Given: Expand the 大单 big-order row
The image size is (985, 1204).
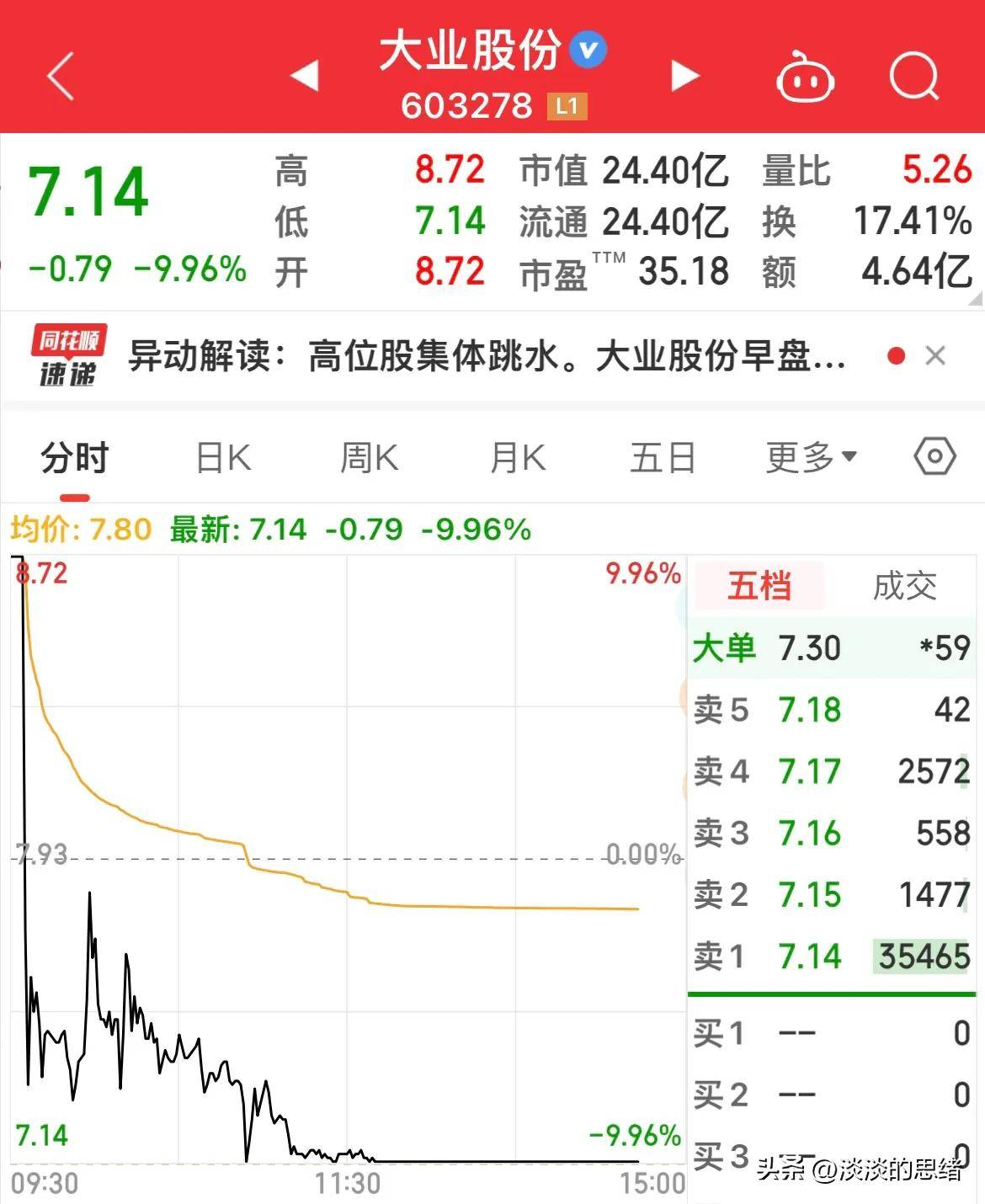Looking at the screenshot, I should (x=829, y=647).
